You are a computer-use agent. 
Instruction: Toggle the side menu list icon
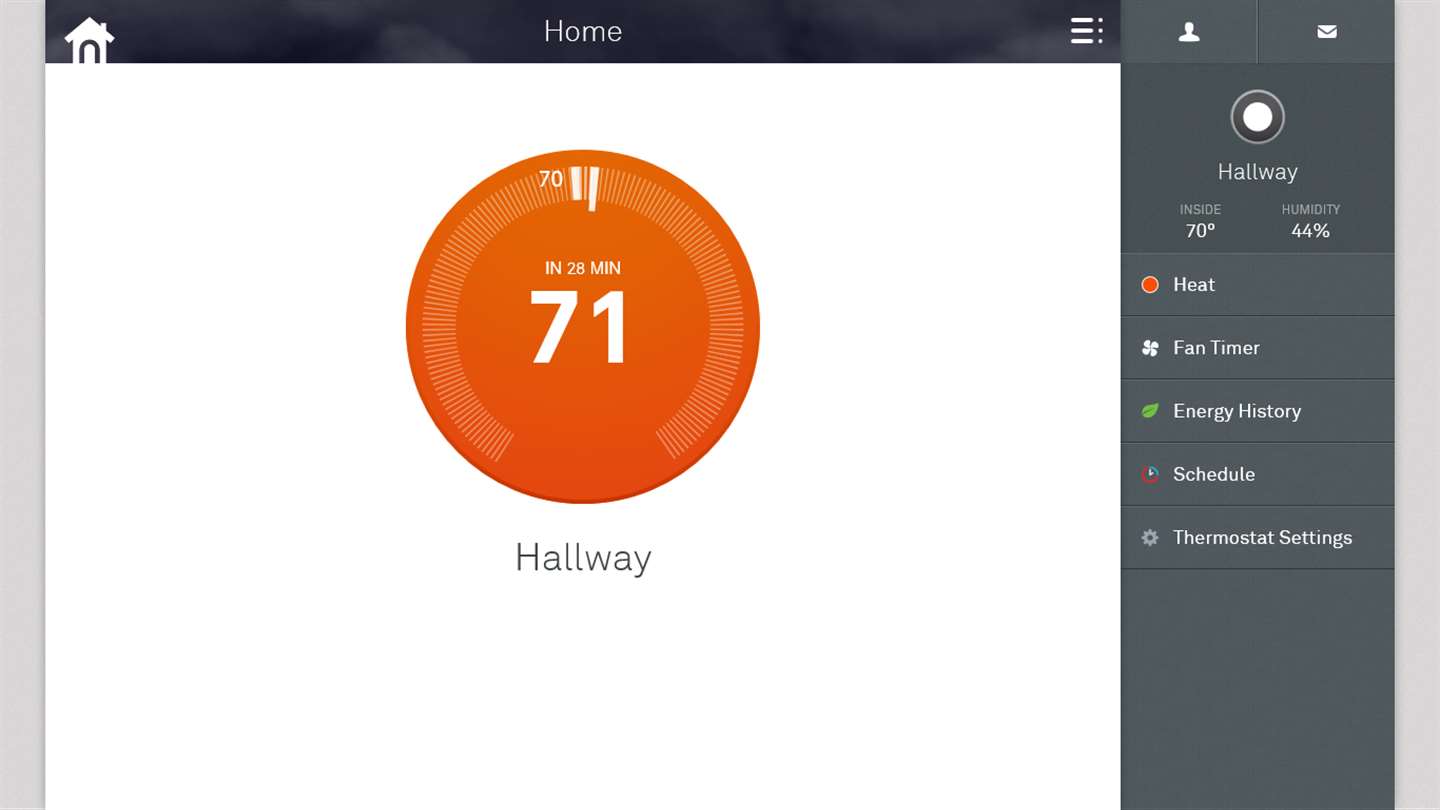pos(1086,31)
